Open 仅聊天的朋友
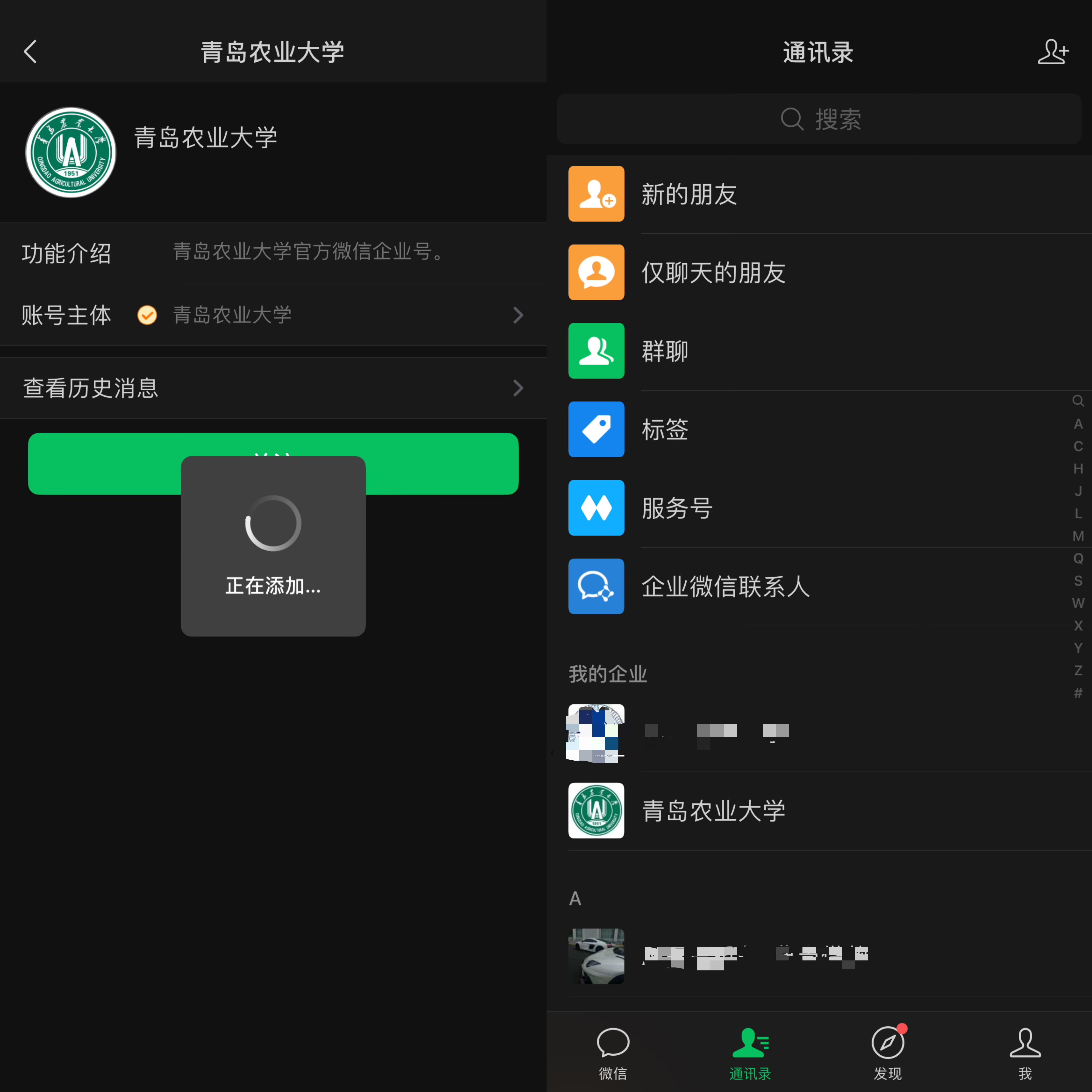This screenshot has width=1092, height=1092. tap(819, 272)
